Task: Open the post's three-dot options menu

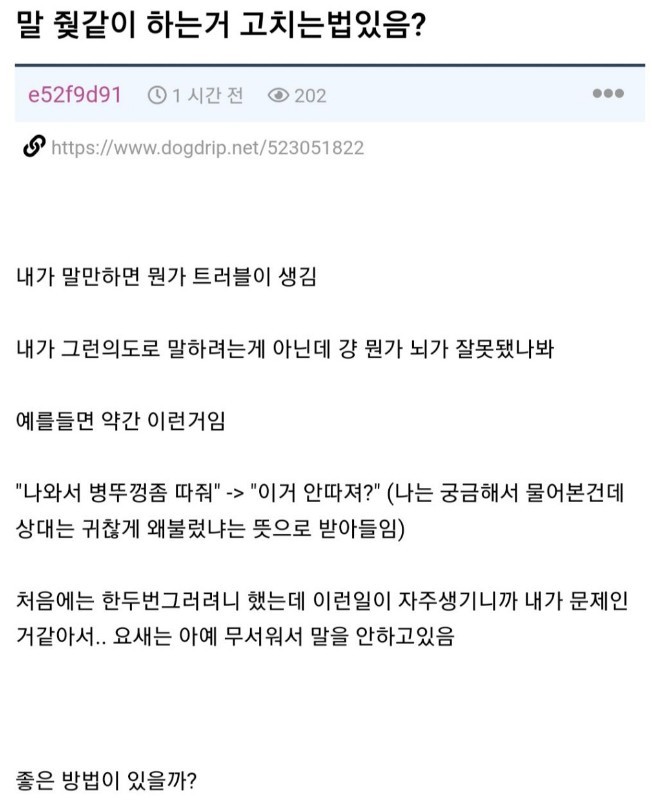Action: click(608, 94)
